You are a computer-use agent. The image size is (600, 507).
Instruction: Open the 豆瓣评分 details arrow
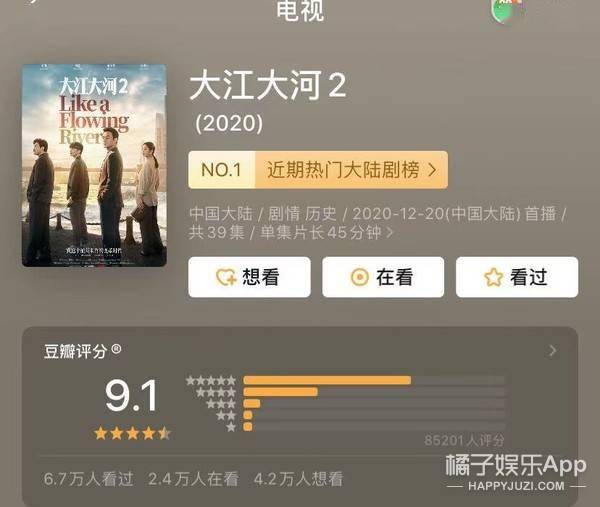click(x=553, y=351)
